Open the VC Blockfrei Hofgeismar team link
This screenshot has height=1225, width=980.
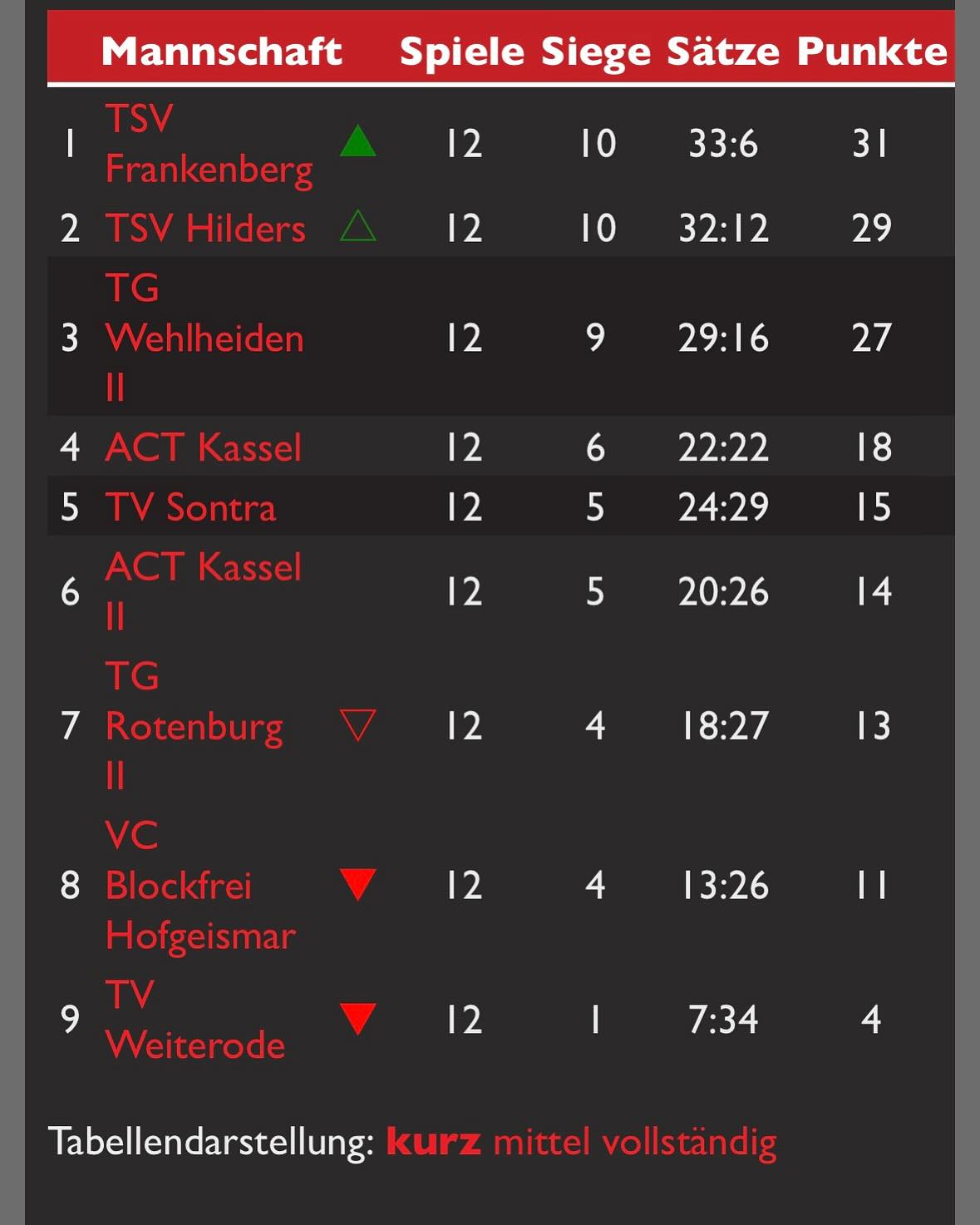(199, 886)
